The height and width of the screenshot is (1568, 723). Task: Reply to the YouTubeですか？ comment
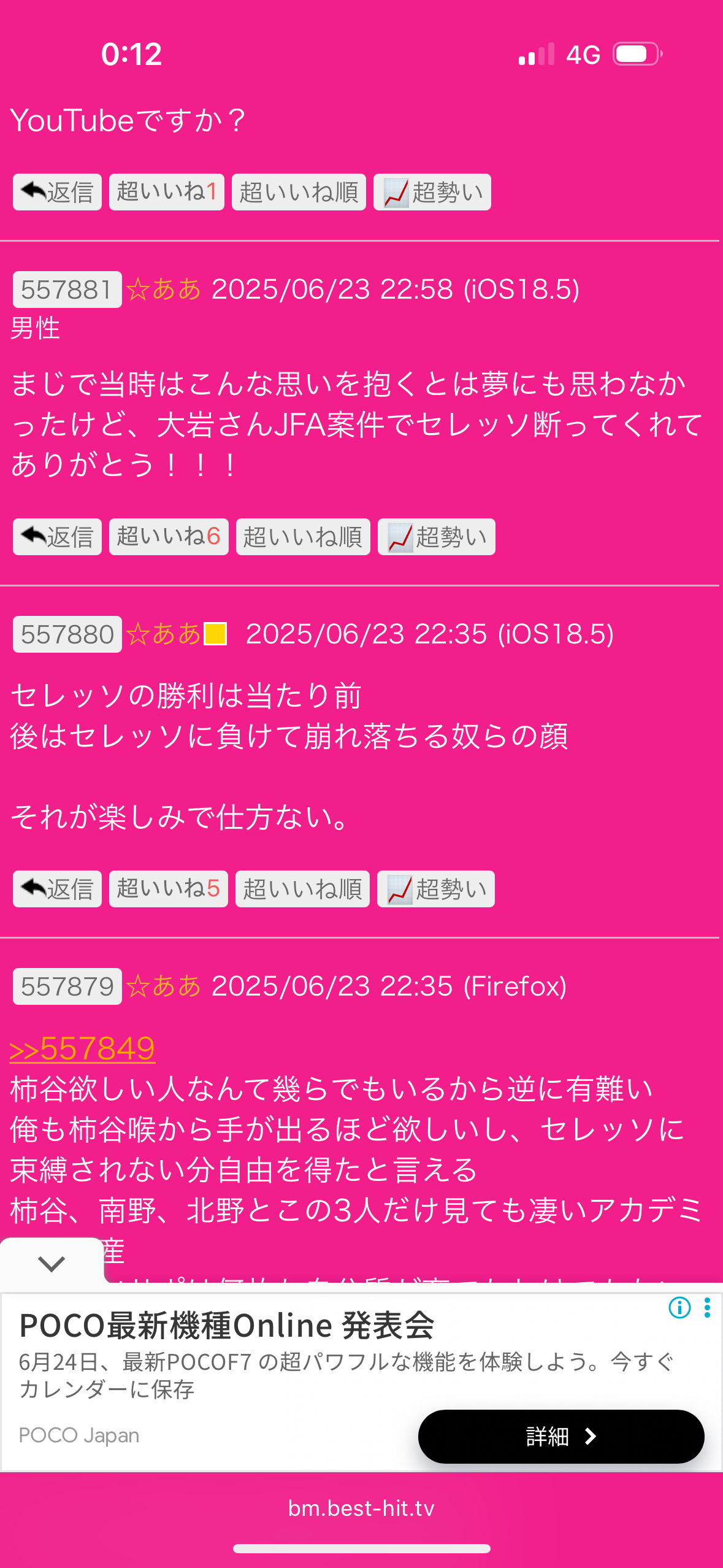(57, 193)
